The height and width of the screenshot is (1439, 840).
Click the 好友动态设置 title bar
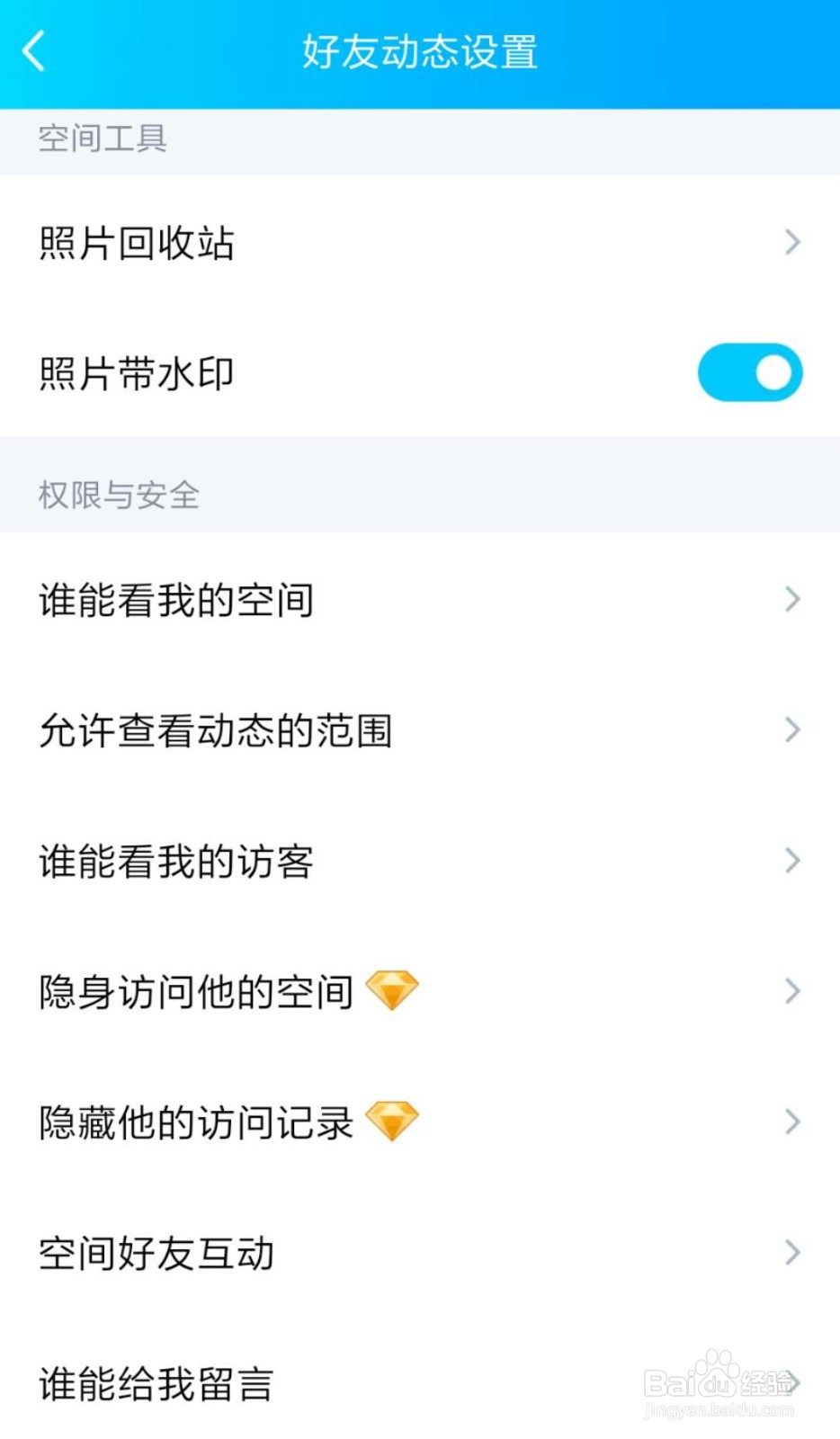tap(420, 51)
